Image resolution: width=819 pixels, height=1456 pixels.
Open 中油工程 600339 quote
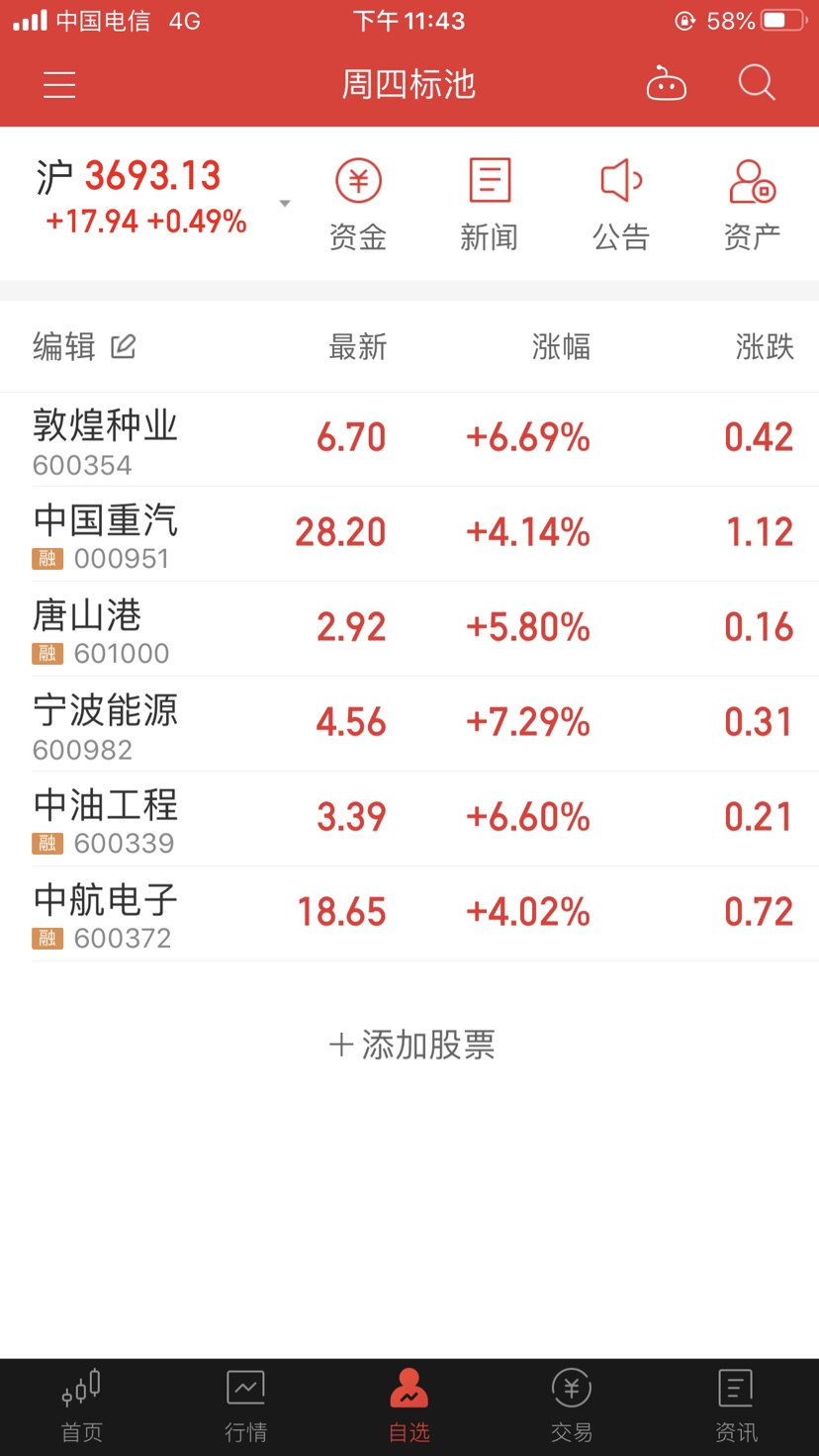pyautogui.click(x=409, y=819)
